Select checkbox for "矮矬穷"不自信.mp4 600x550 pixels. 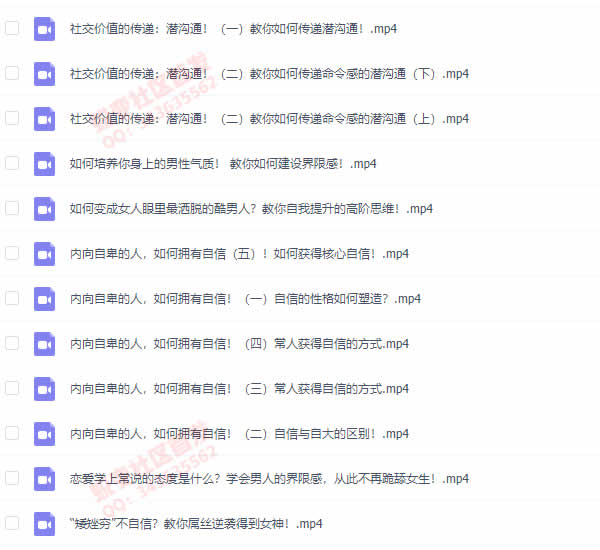(12, 523)
